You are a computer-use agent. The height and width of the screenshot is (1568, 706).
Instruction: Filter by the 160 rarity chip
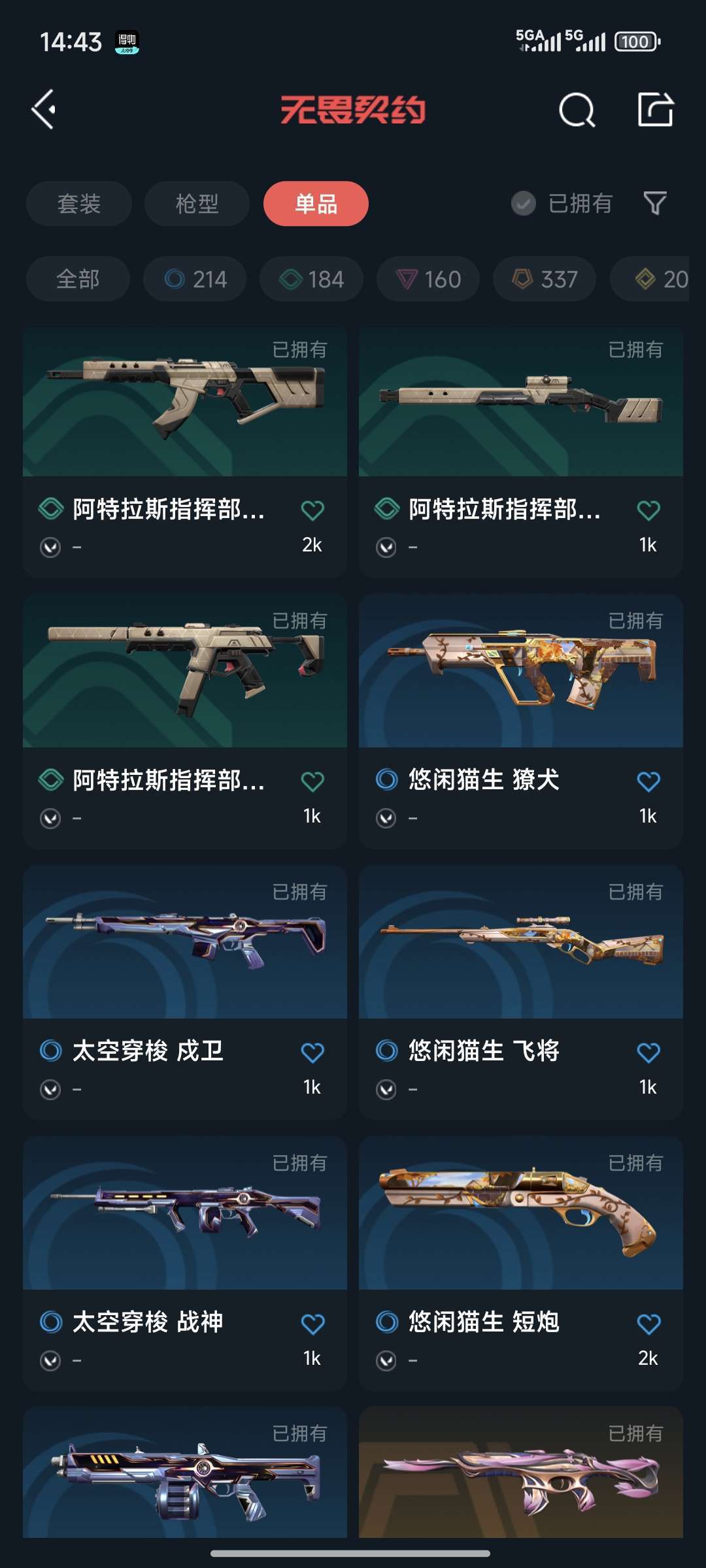(x=428, y=279)
